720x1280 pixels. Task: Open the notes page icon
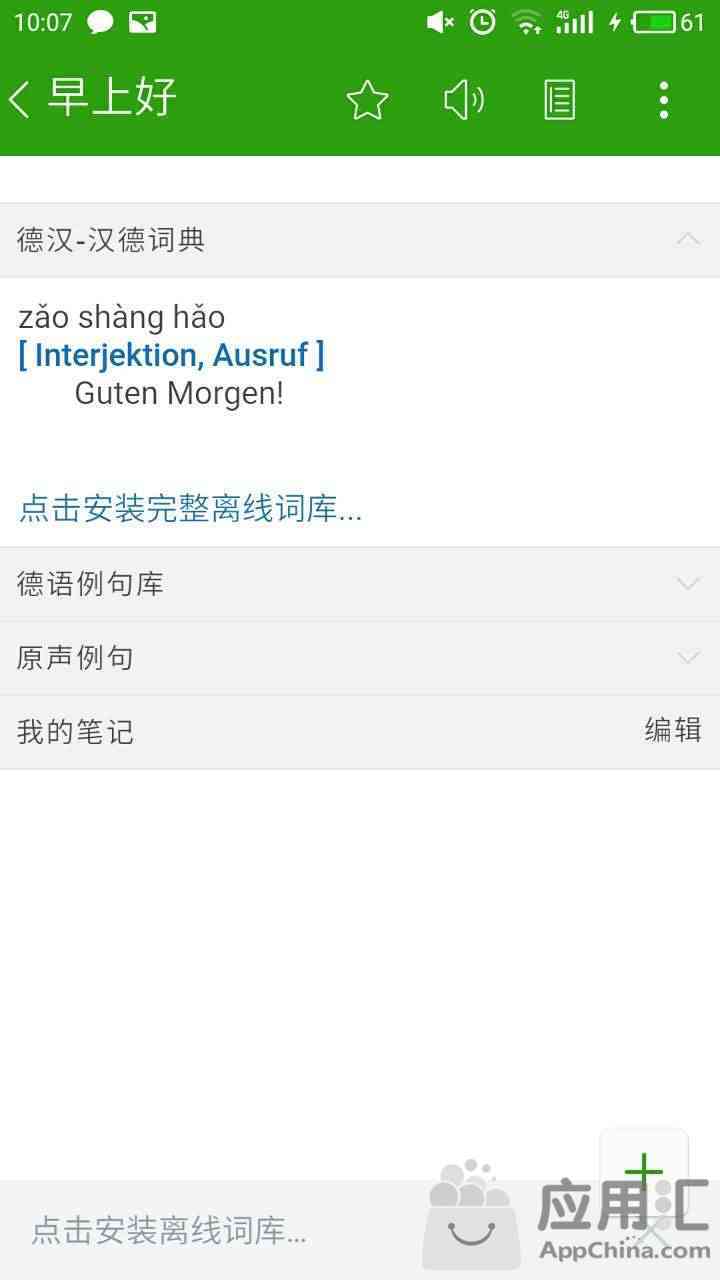coord(559,100)
